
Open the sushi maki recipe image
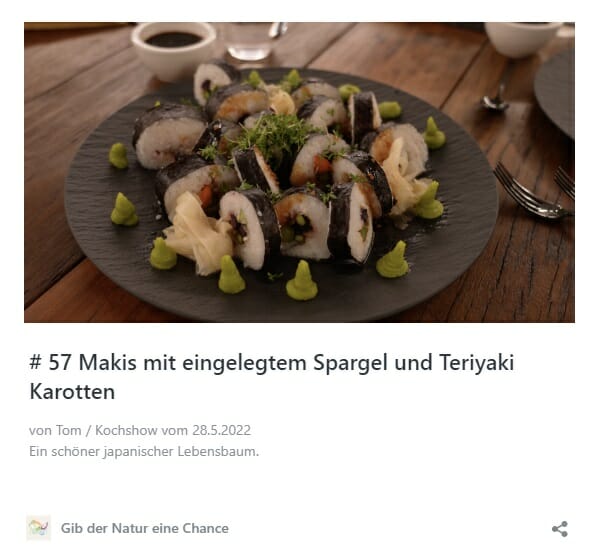(299, 172)
